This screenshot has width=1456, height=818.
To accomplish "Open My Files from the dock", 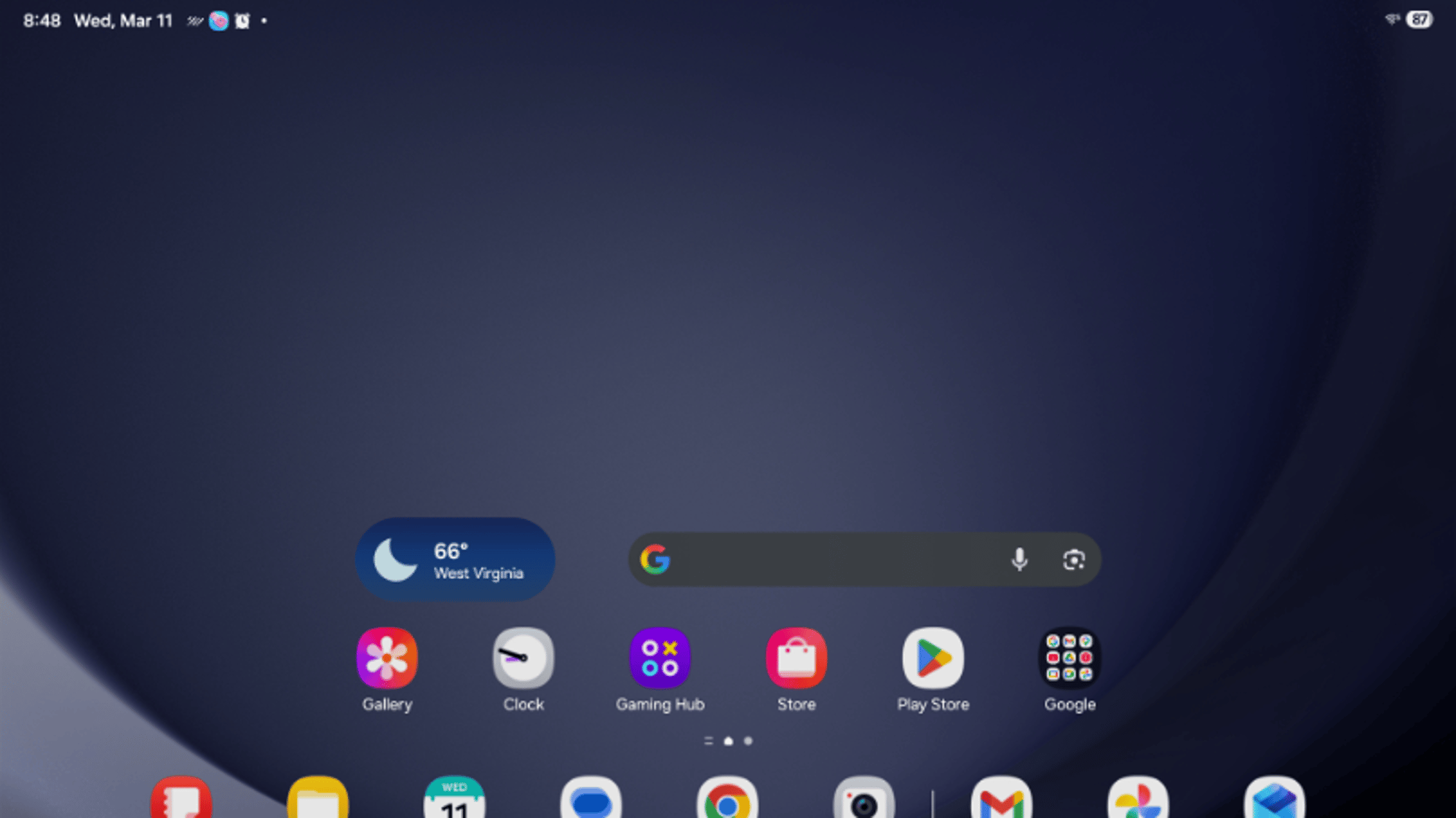I will click(317, 800).
